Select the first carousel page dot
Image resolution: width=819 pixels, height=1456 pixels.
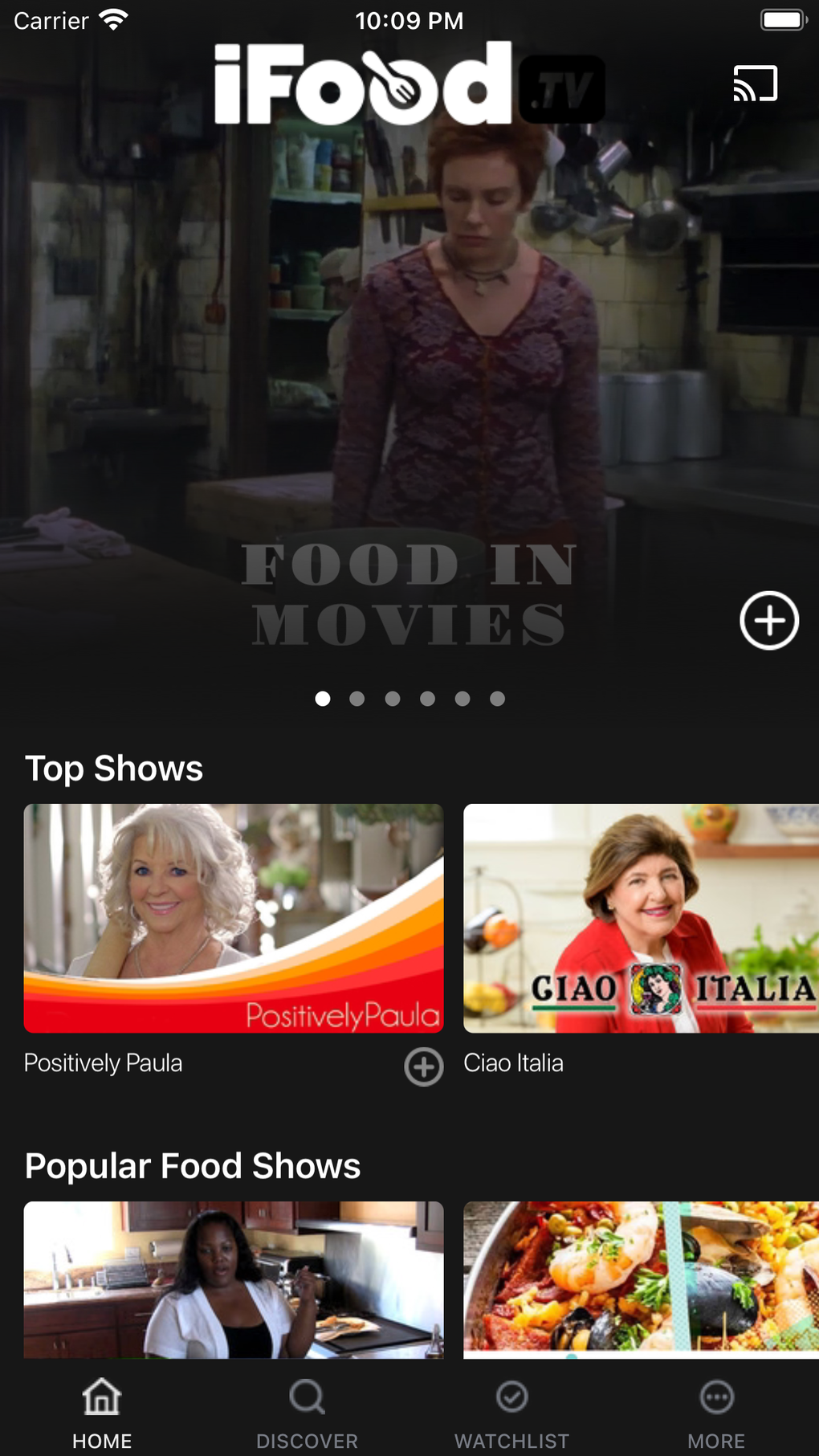coord(323,699)
